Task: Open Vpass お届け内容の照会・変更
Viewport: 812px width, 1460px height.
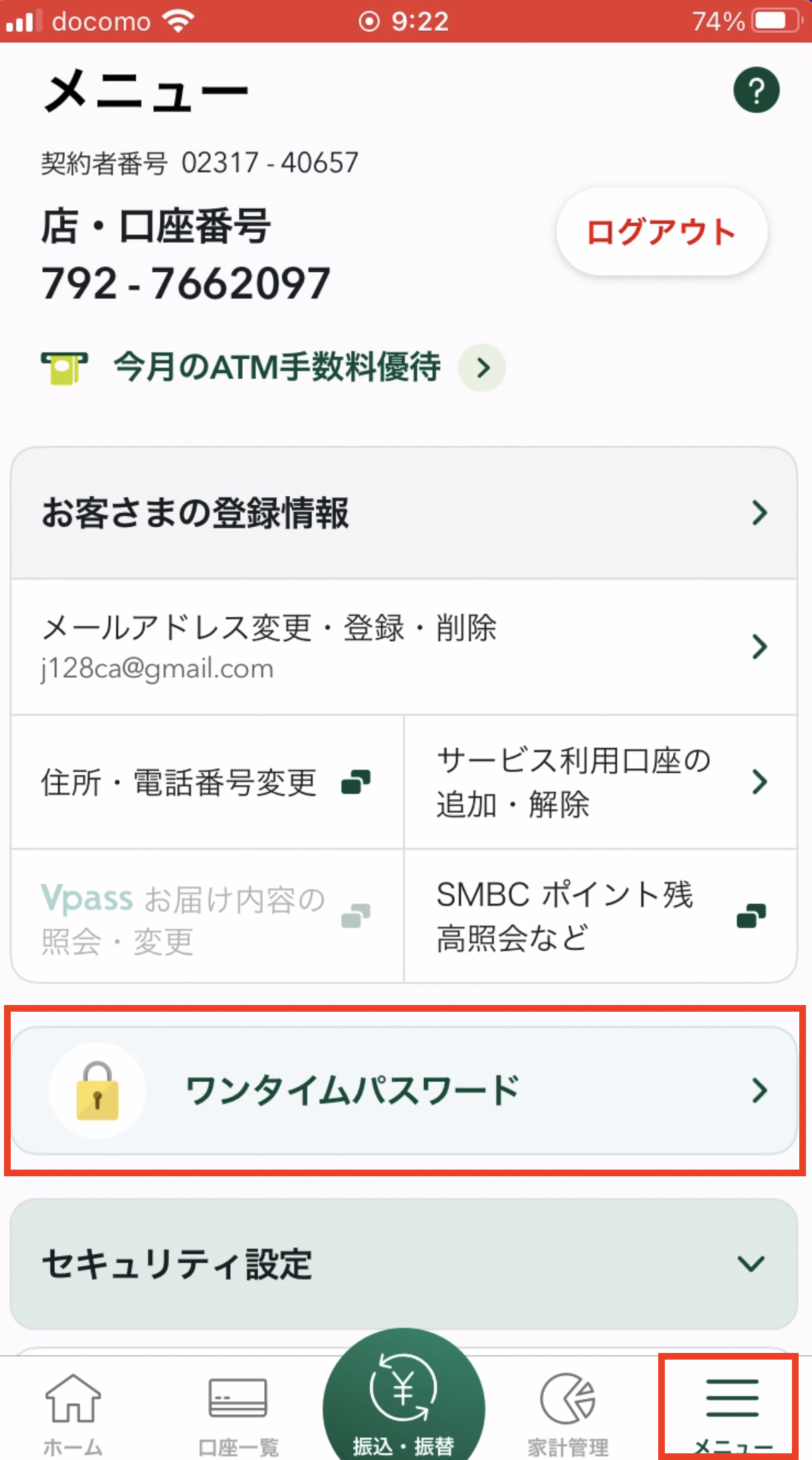Action: tap(207, 916)
